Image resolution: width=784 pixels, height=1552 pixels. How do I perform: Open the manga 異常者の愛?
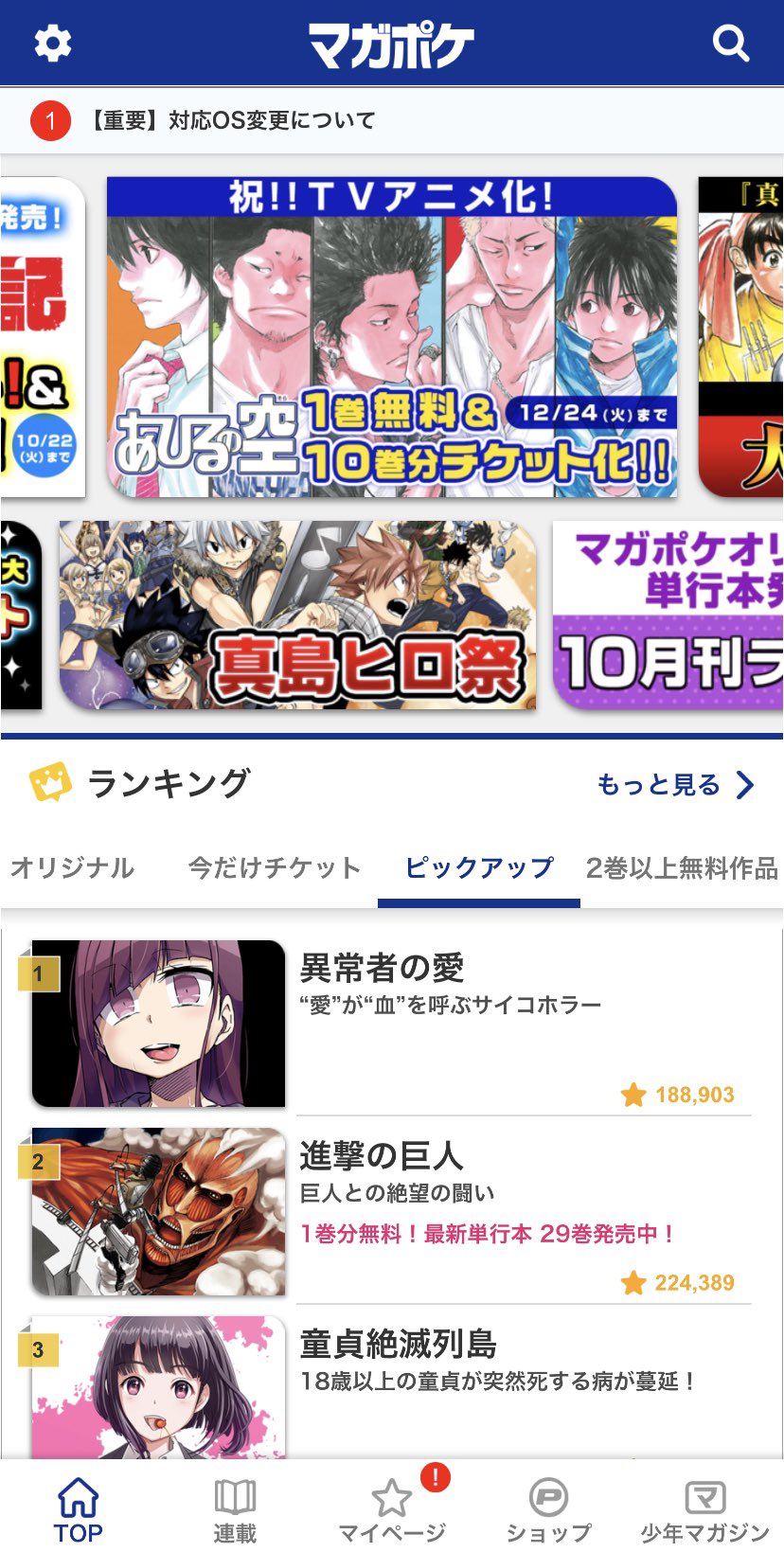(x=392, y=1025)
